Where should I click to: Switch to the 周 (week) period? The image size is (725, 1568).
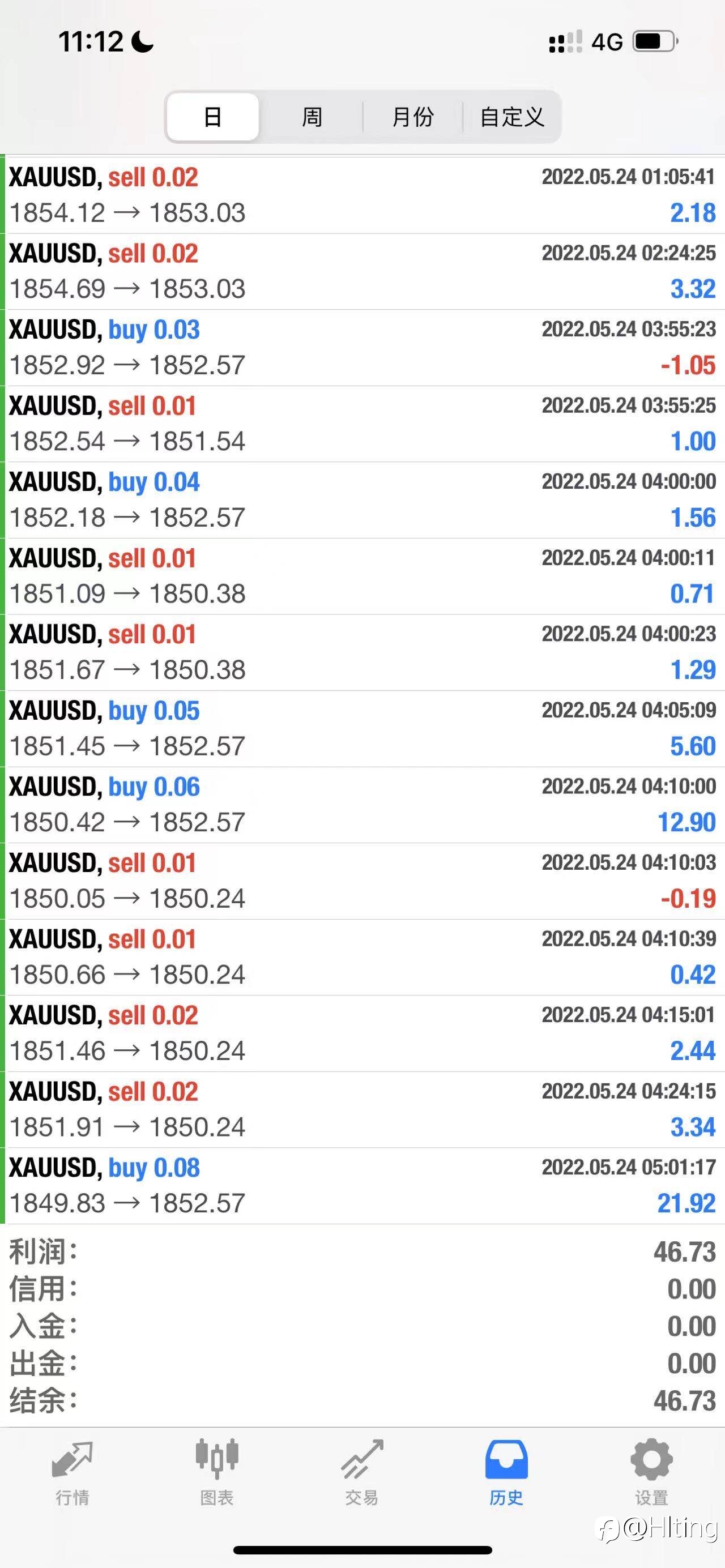(312, 117)
